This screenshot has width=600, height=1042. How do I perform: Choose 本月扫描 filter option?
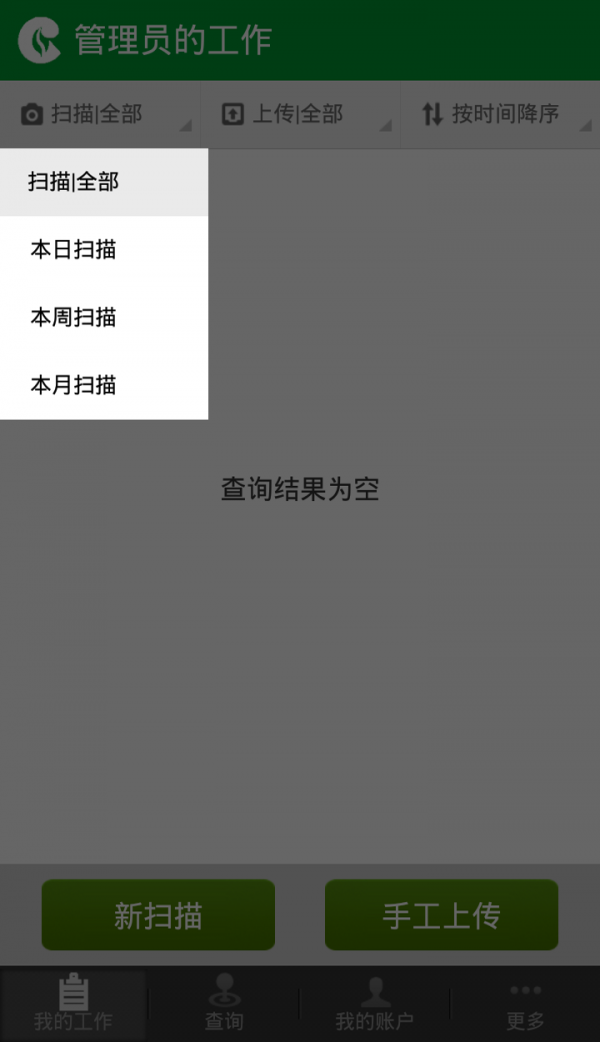point(104,385)
